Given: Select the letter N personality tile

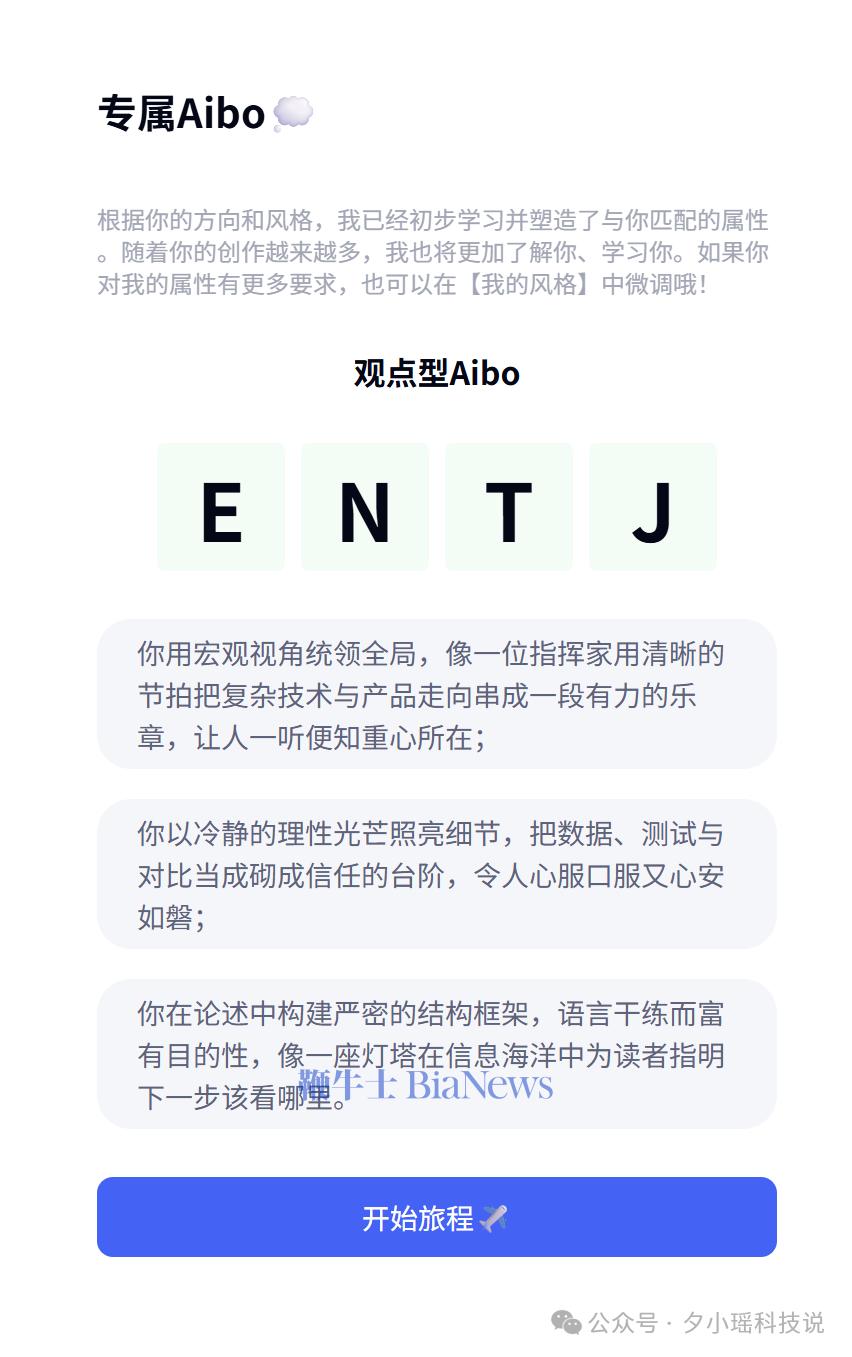Looking at the screenshot, I should click(x=365, y=507).
